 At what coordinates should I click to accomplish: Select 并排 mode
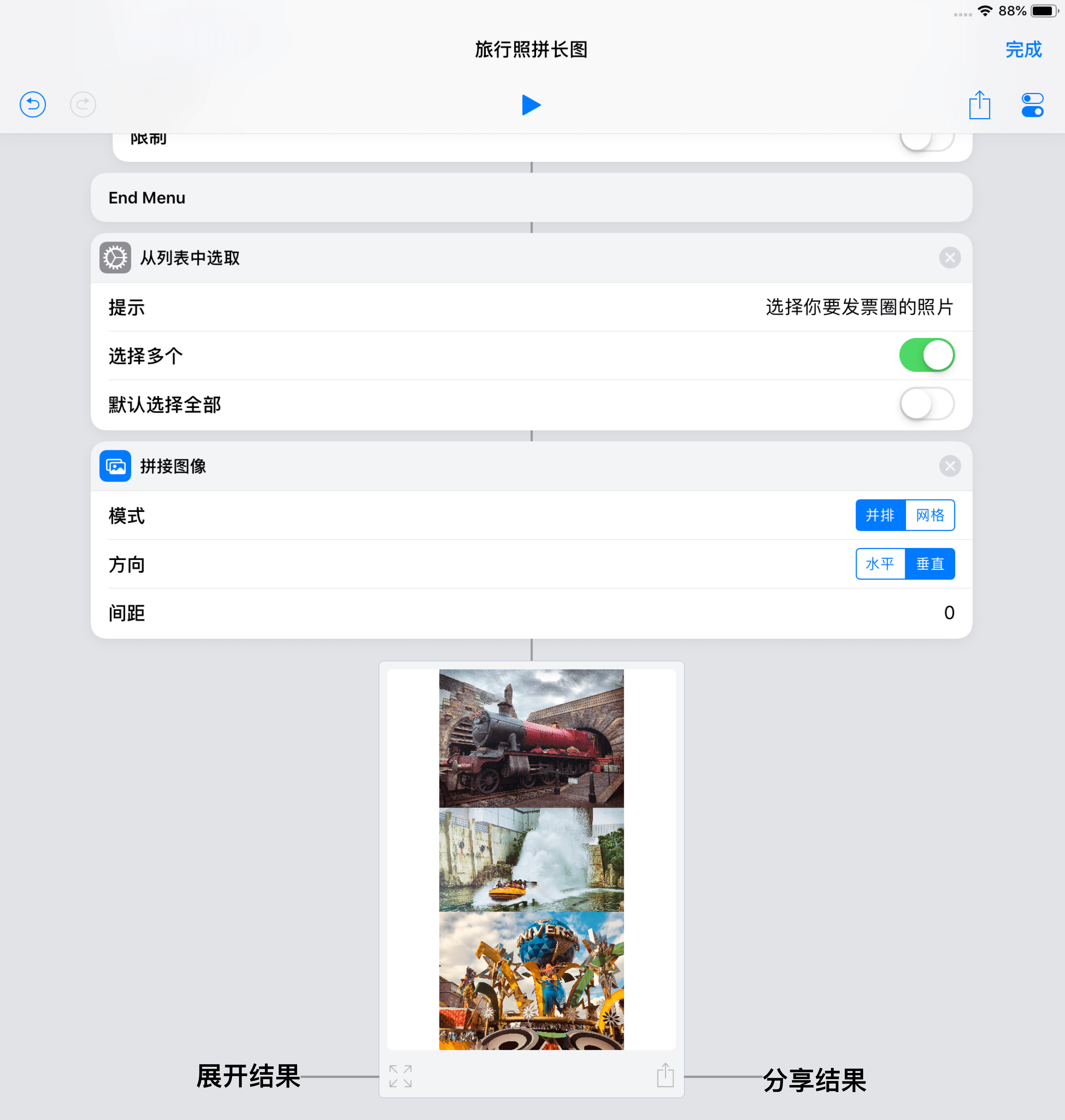coord(880,515)
